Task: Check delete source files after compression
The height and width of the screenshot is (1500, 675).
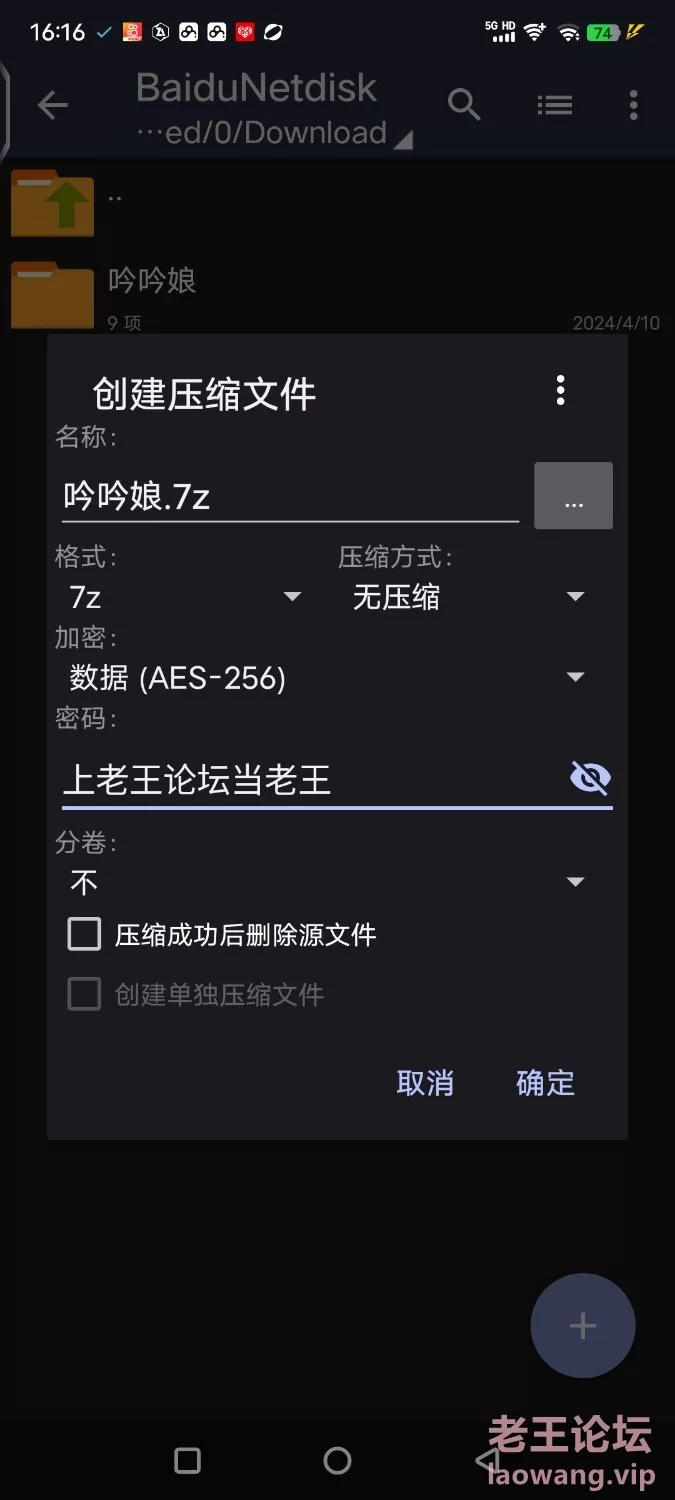Action: (x=222, y=935)
